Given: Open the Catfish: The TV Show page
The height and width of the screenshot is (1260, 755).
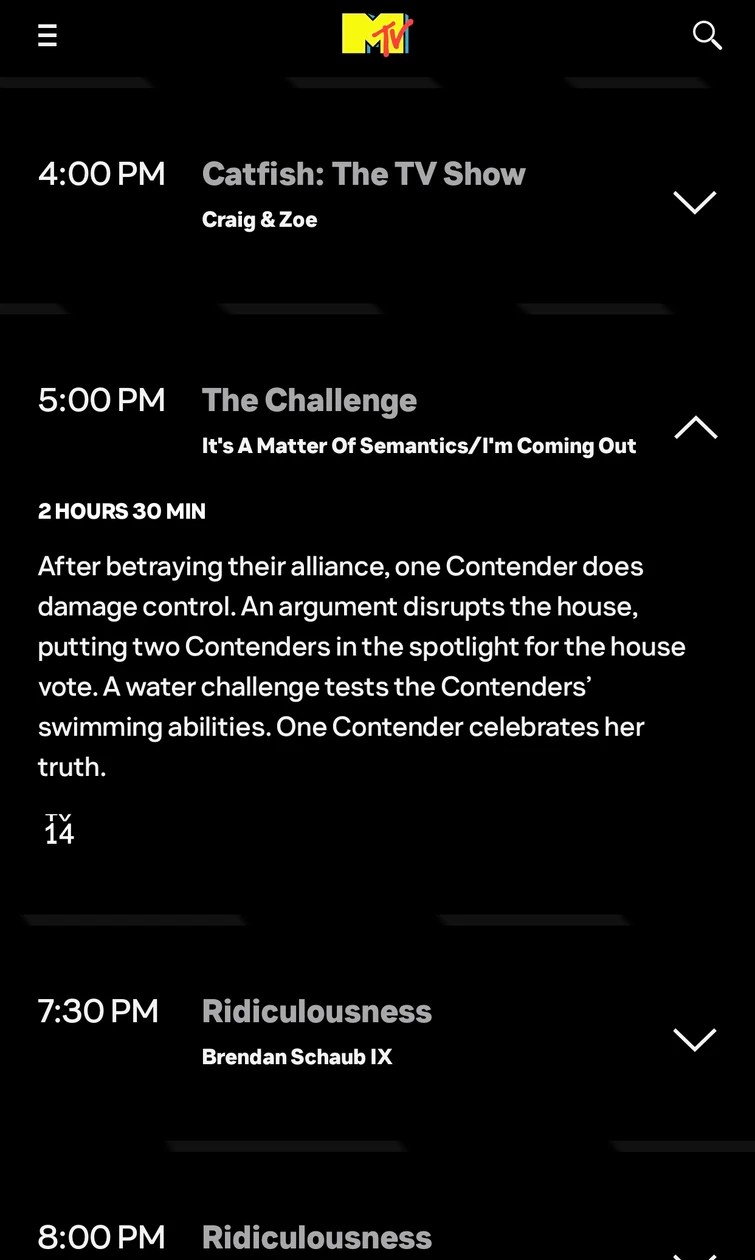Looking at the screenshot, I should tap(364, 173).
